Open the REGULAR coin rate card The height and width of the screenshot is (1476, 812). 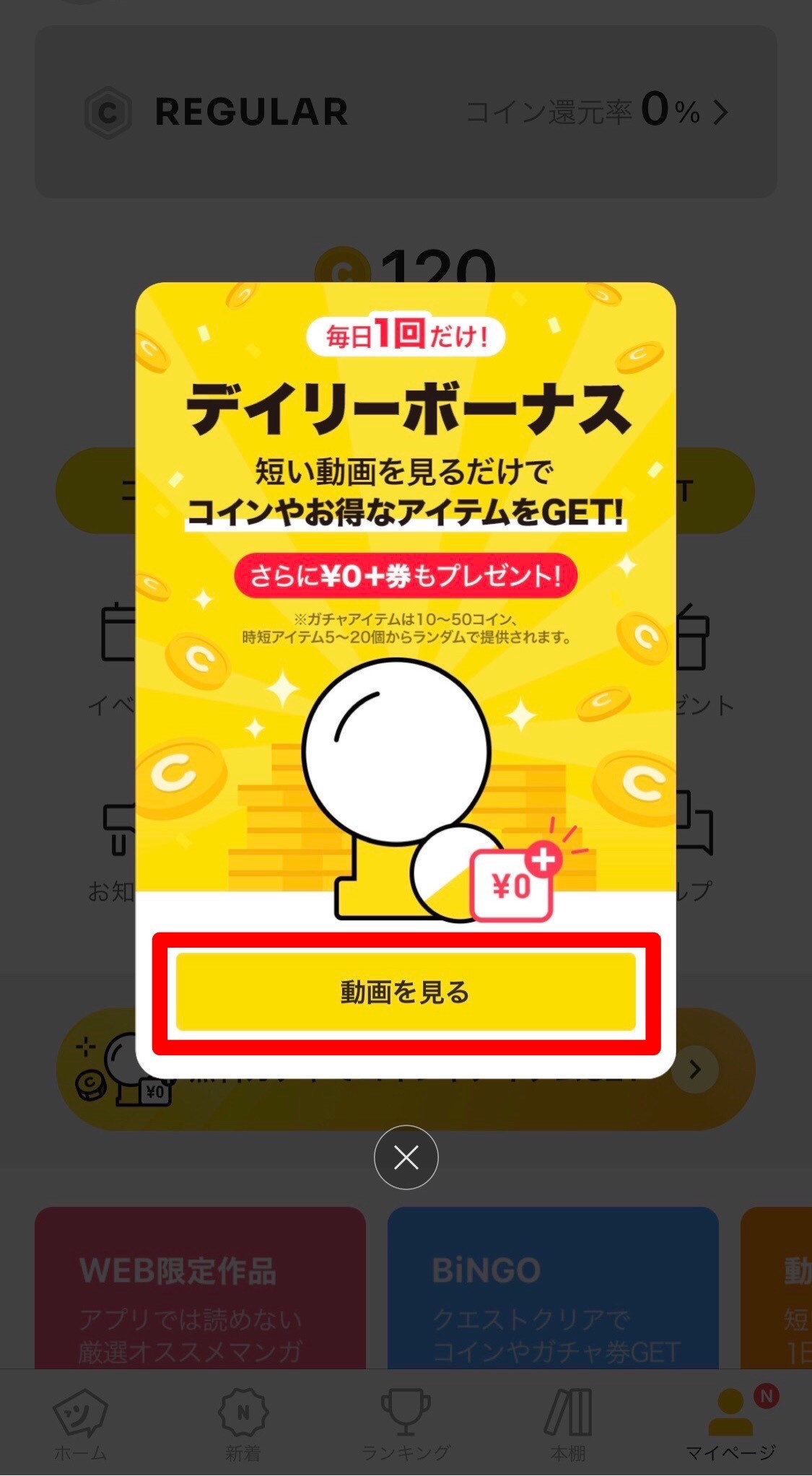click(406, 112)
